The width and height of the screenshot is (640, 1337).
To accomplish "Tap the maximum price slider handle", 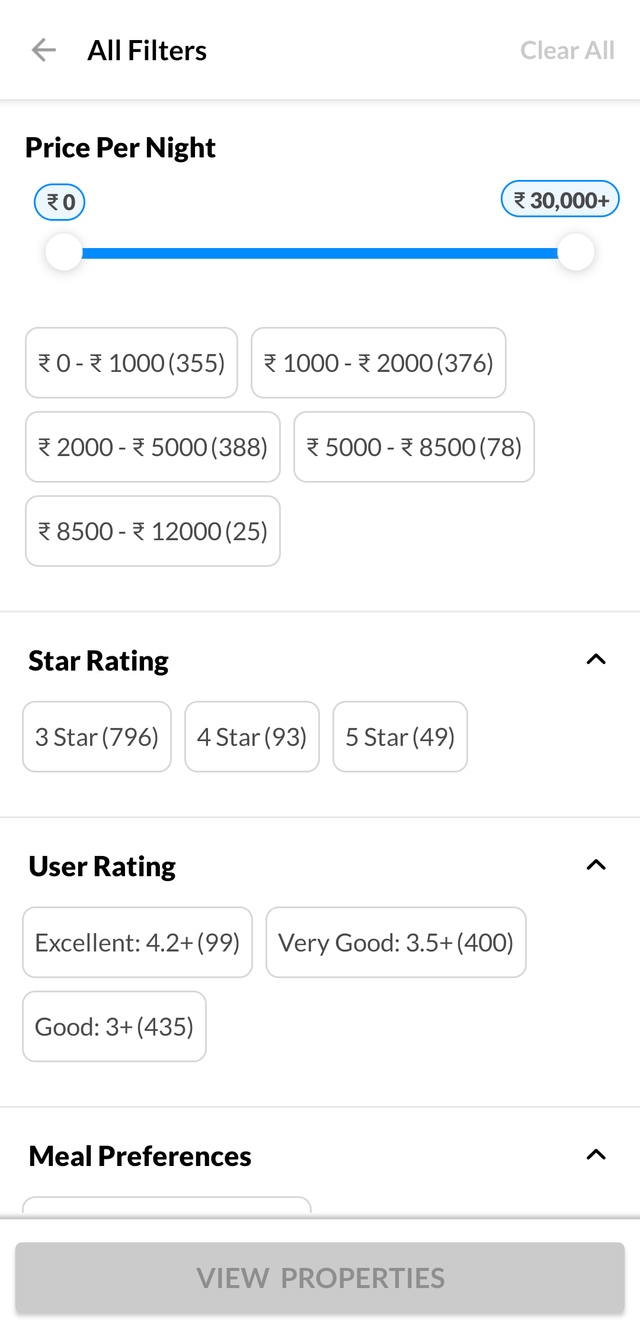I will 576,253.
